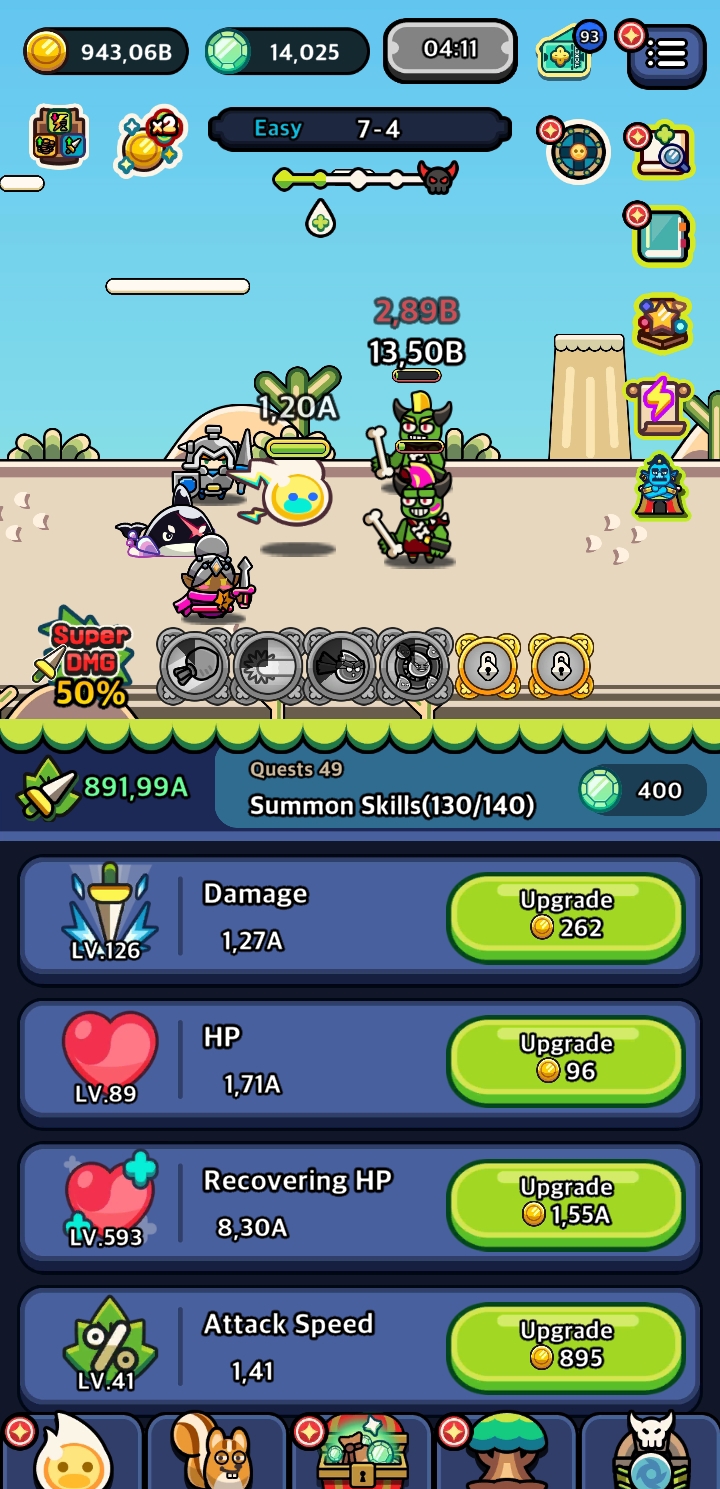Upgrade Attack Speed for 895 gold

click(x=566, y=1346)
